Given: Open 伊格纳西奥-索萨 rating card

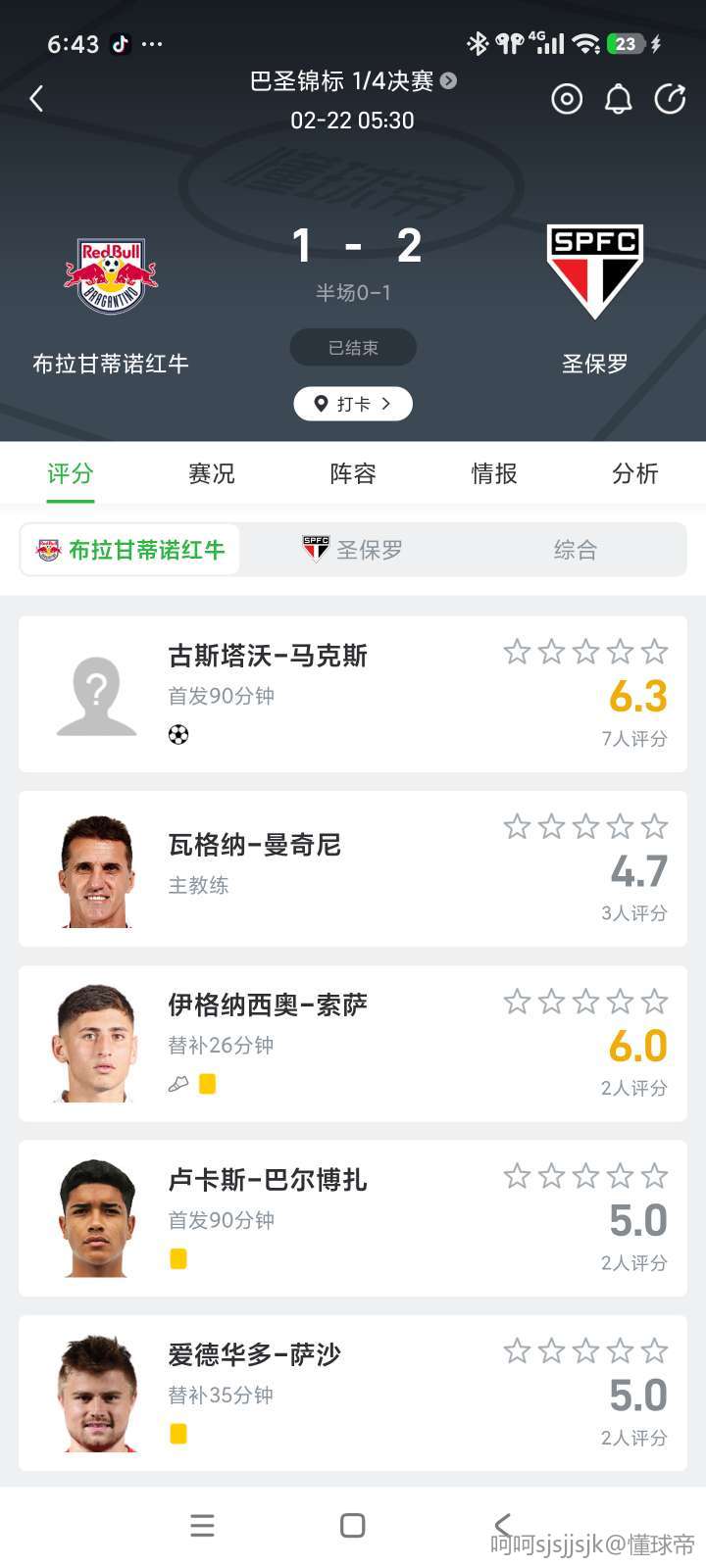Looking at the screenshot, I should 353,1044.
